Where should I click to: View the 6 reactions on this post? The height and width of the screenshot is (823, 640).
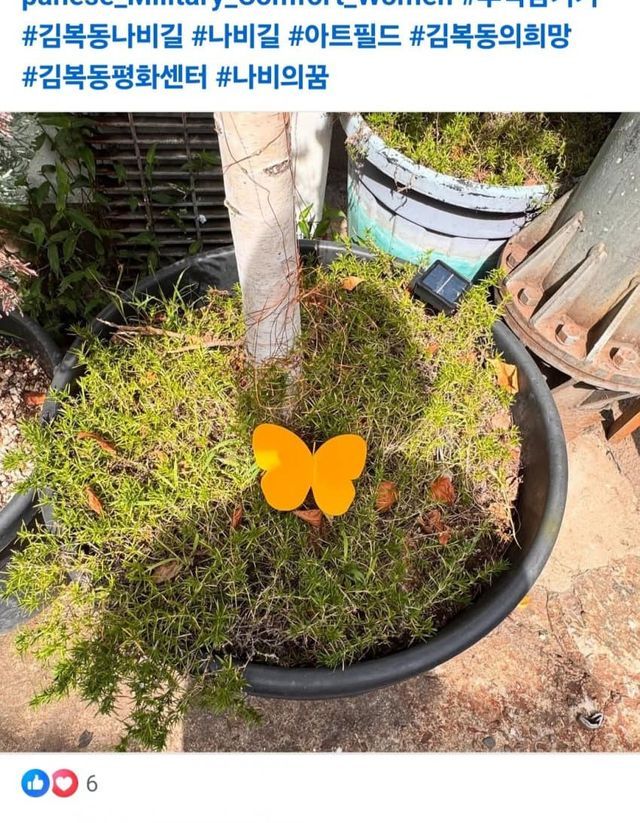[59, 783]
